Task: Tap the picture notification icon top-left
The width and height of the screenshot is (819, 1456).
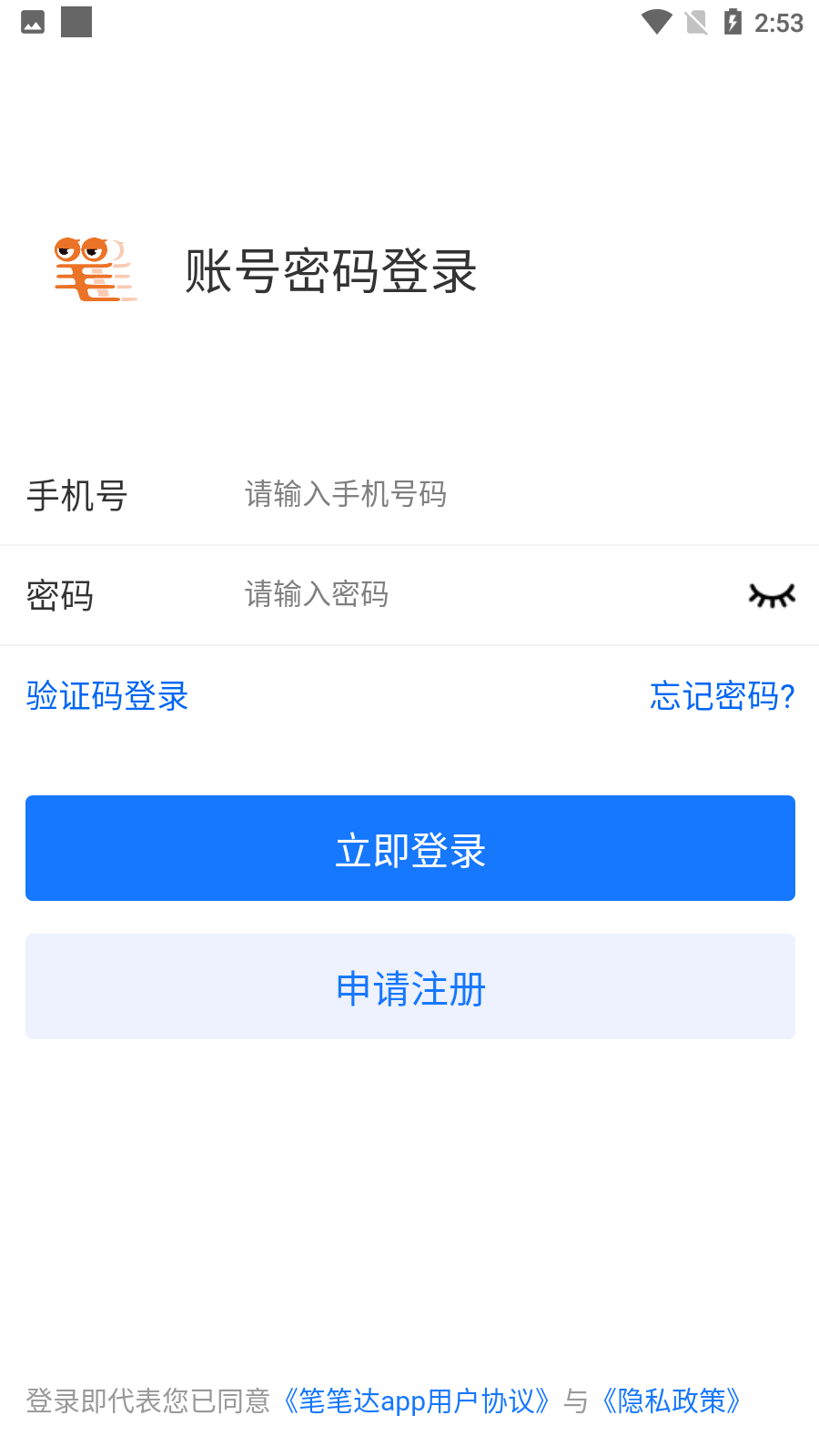Action: pos(32,22)
